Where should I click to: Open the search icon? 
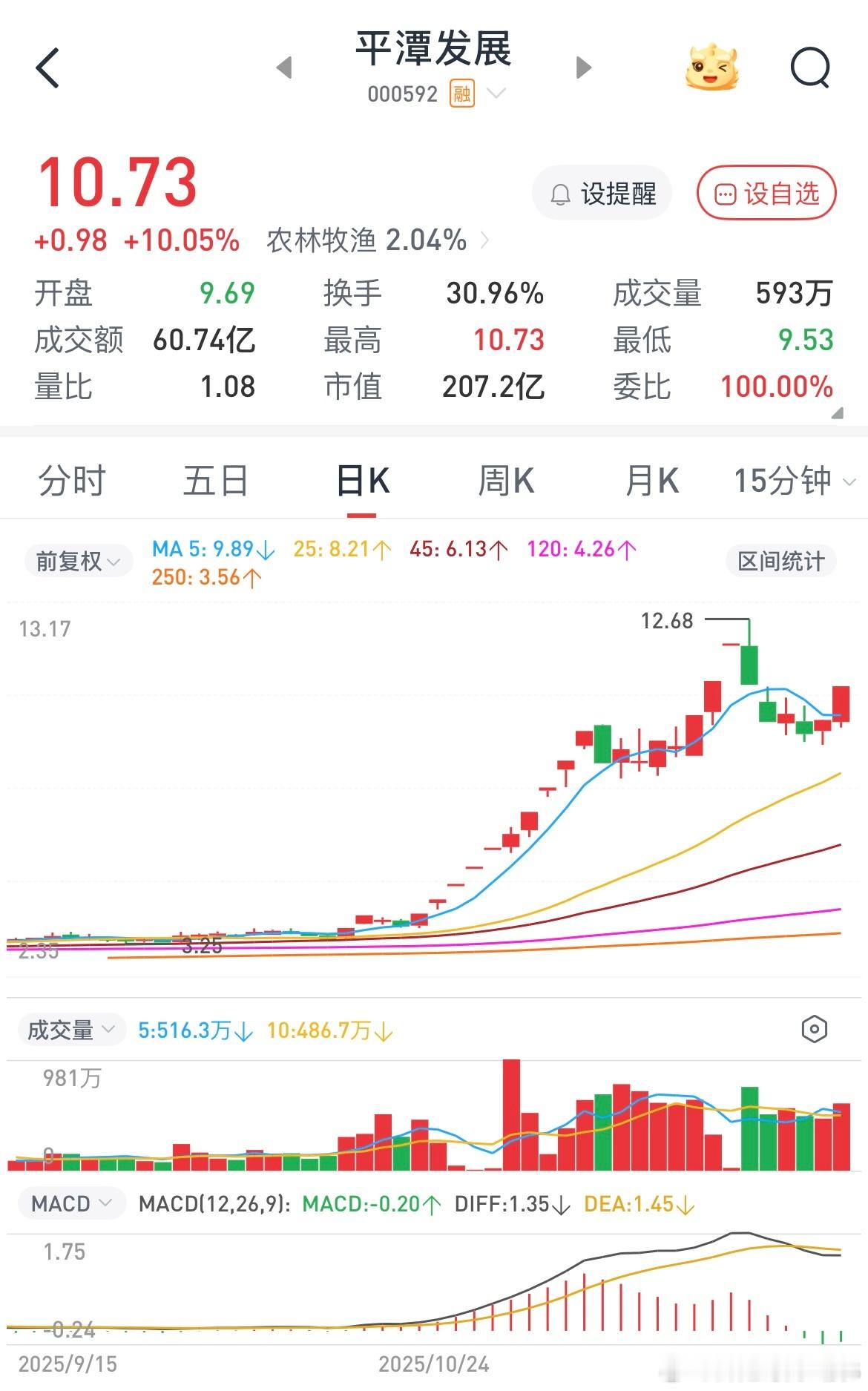(811, 68)
